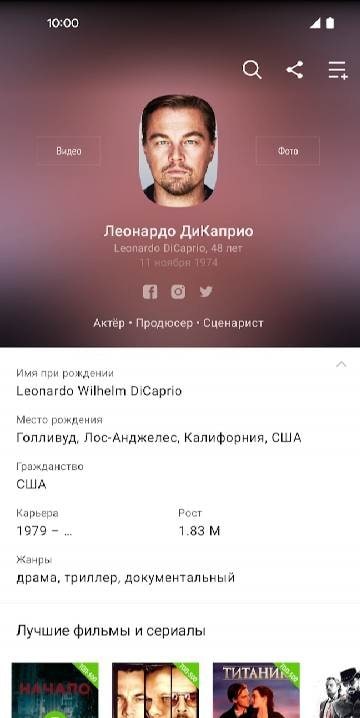Open the actor's Instagram profile
360x718 pixels.
pos(178,292)
